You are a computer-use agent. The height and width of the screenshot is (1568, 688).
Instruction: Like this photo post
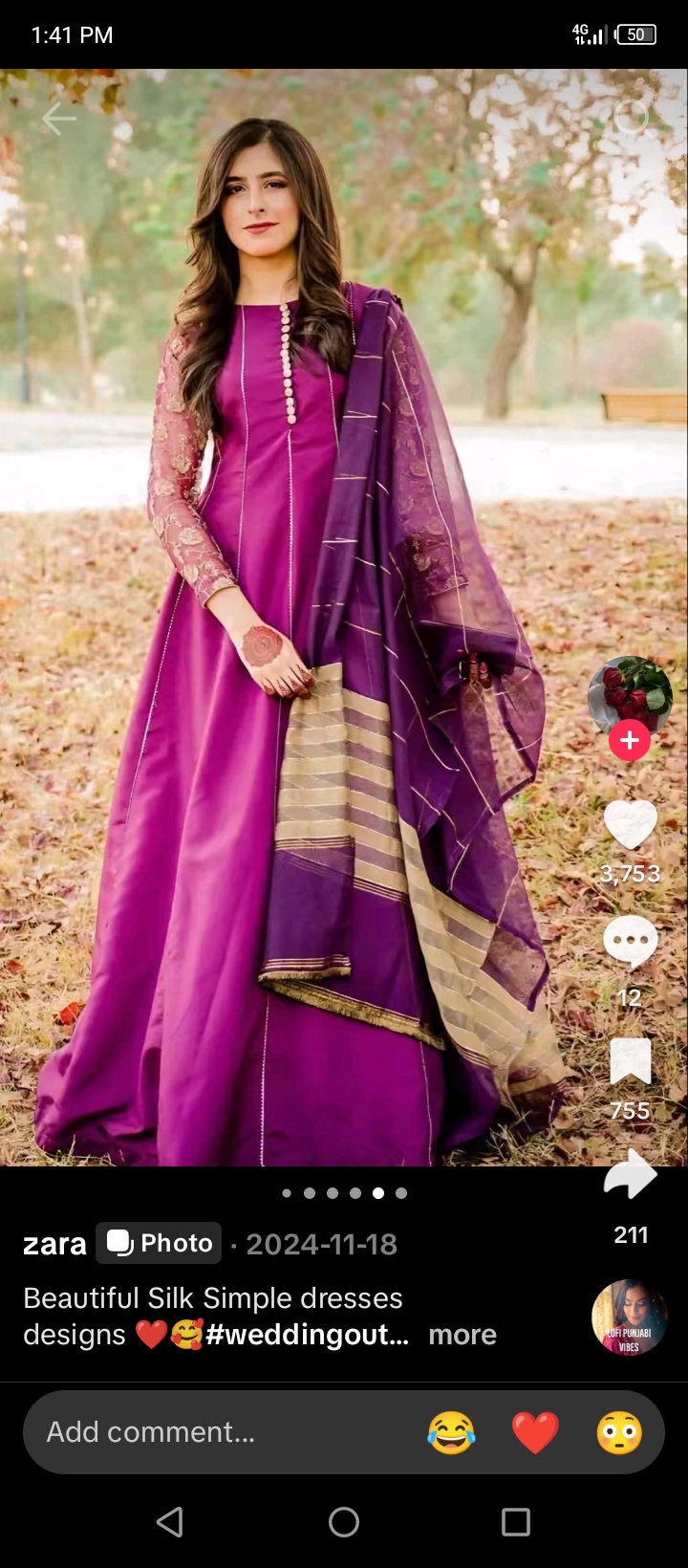[x=631, y=824]
